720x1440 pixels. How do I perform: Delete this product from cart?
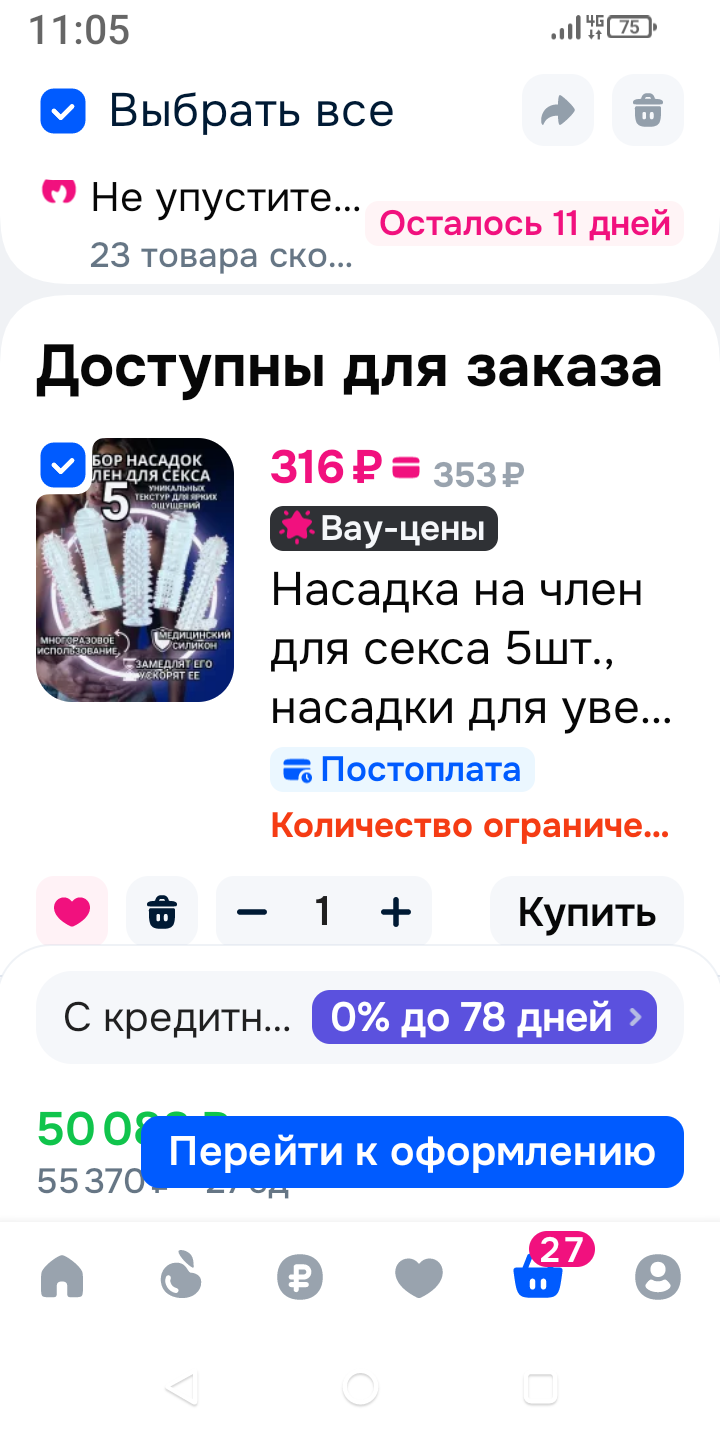click(162, 912)
